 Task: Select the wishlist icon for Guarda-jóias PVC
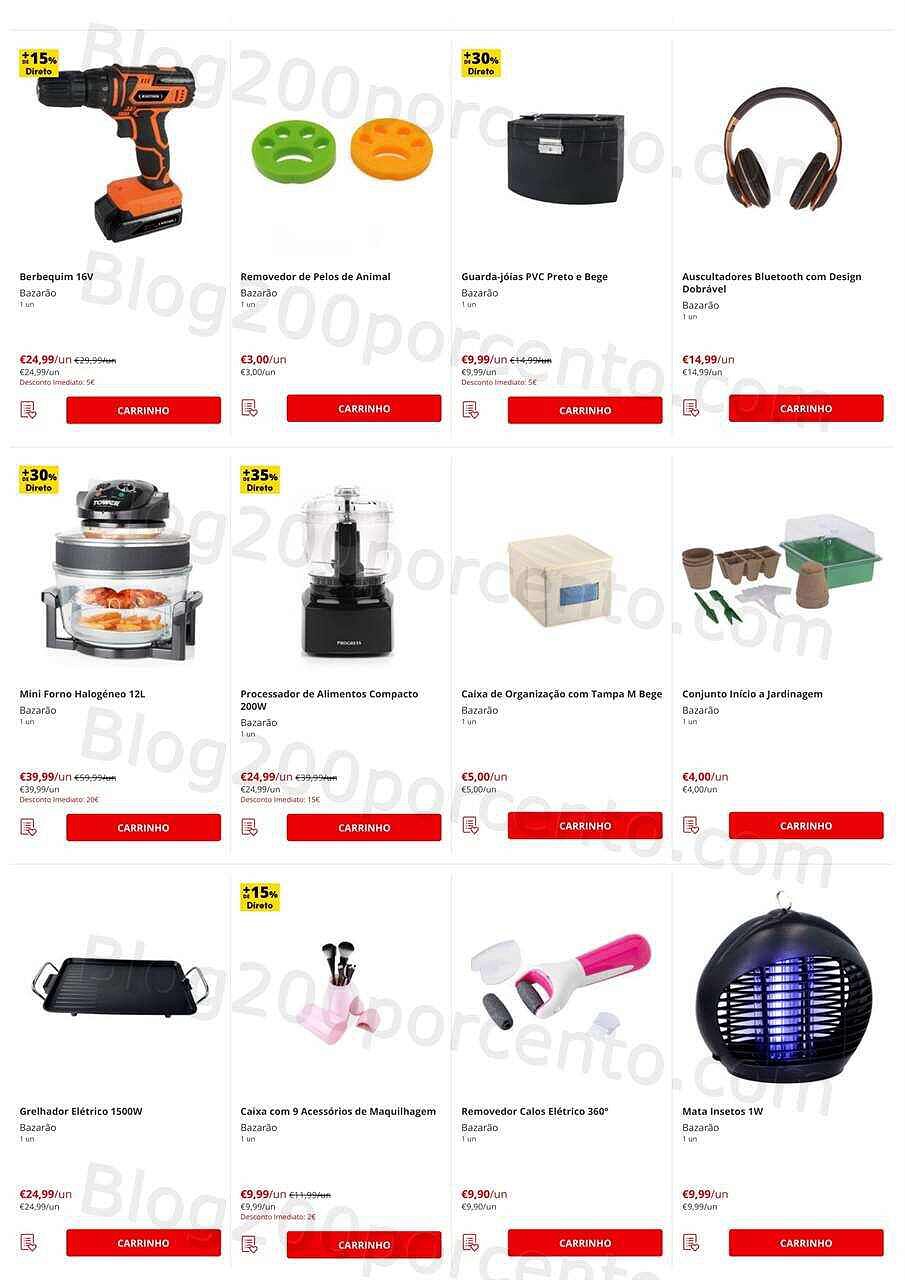[469, 408]
